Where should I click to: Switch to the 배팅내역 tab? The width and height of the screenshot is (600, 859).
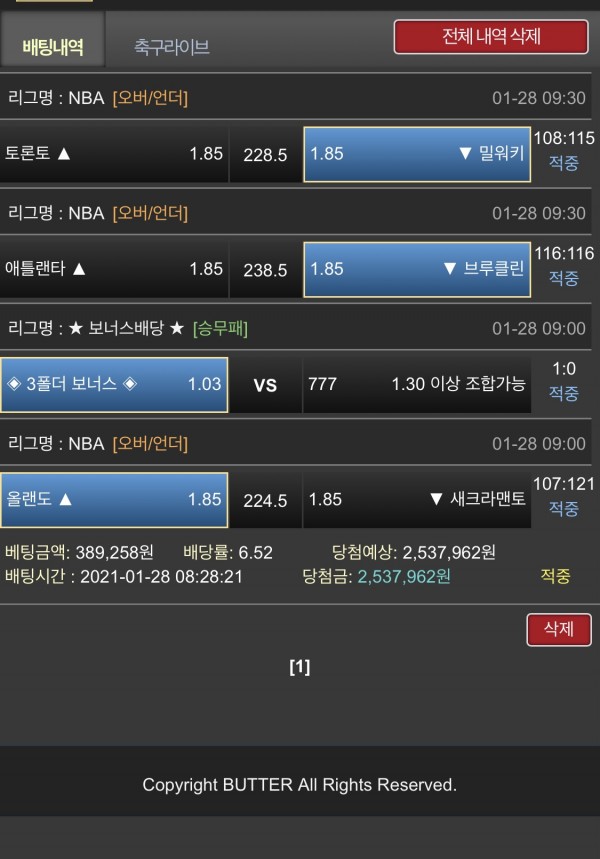[52, 46]
